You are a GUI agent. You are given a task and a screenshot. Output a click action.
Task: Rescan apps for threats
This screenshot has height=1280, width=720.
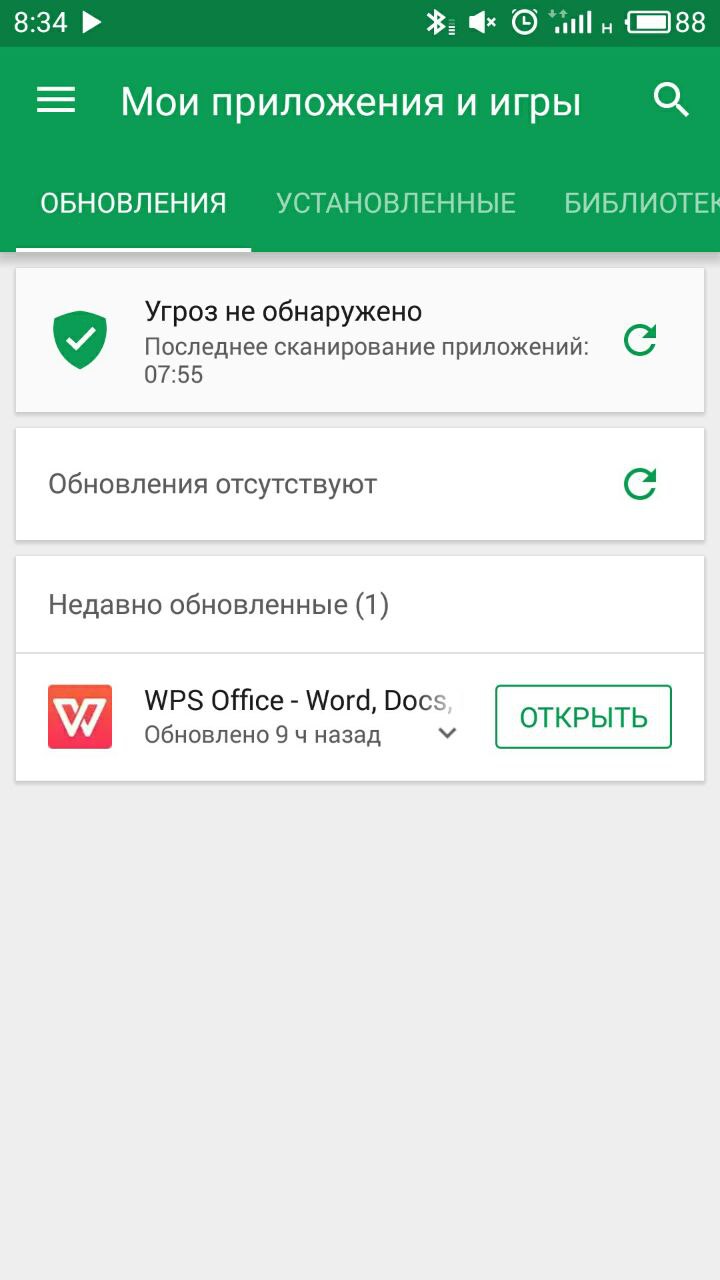(x=640, y=341)
